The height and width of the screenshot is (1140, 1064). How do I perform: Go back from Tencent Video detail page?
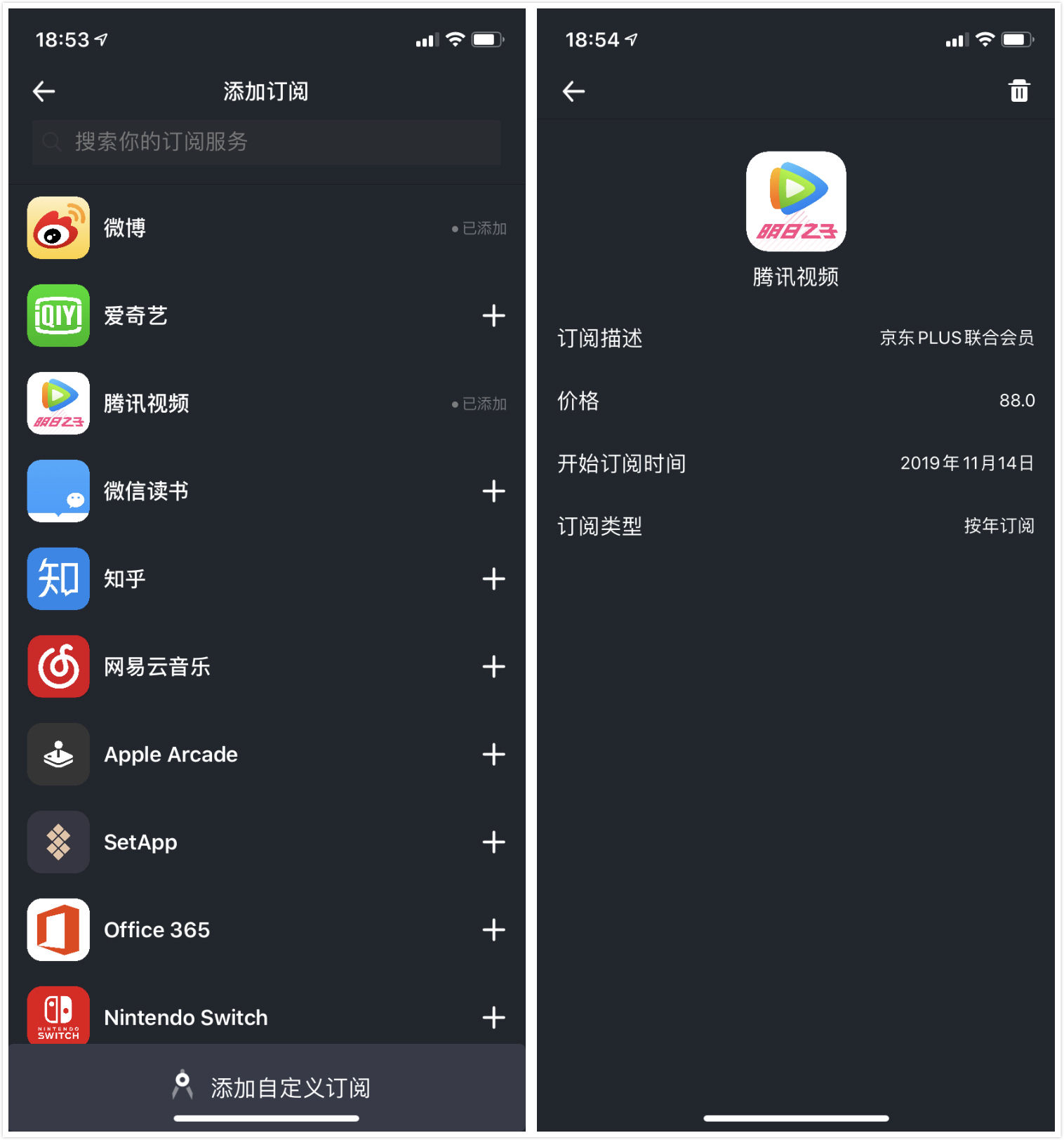point(573,90)
